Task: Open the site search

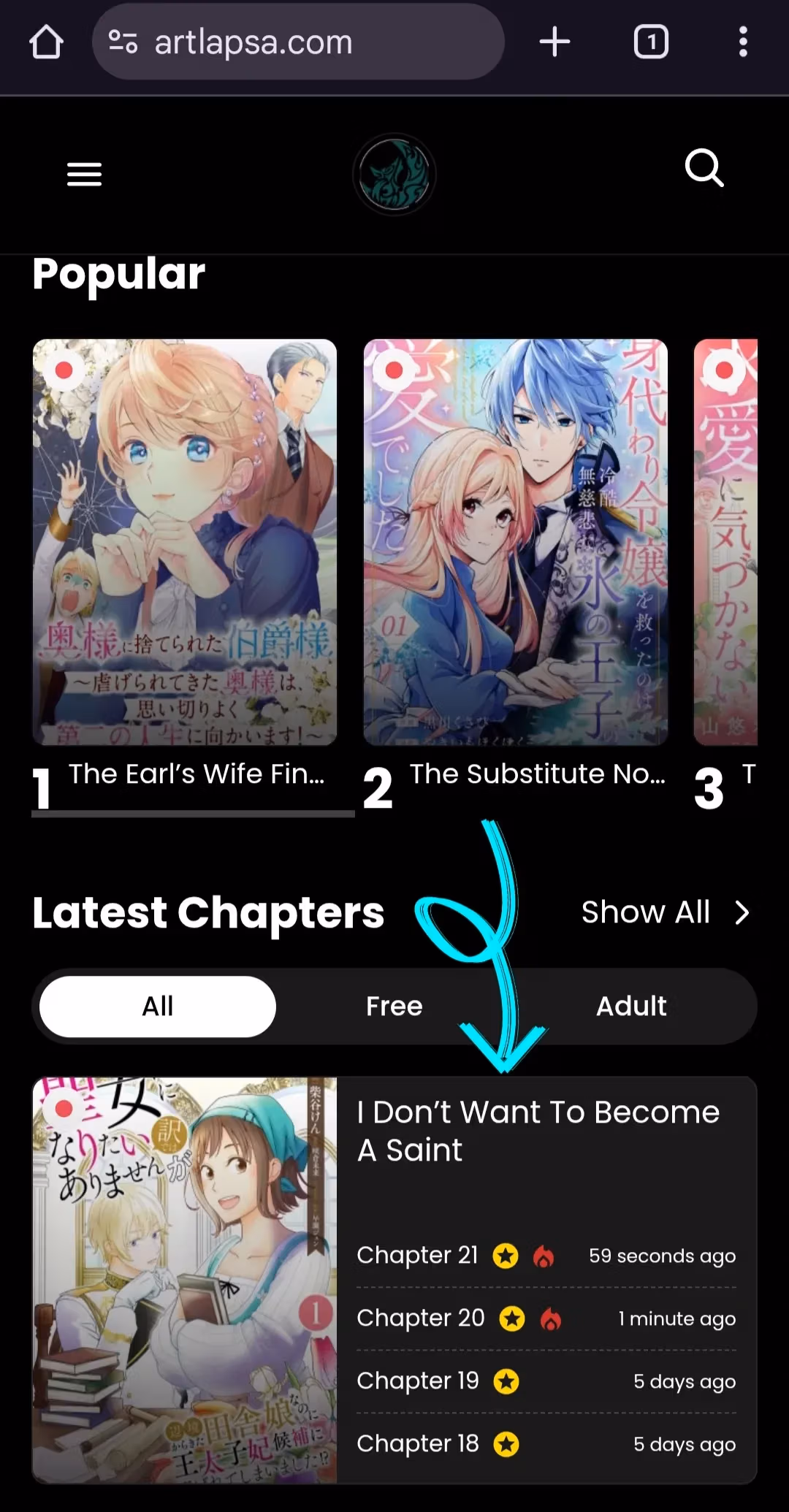Action: (704, 169)
